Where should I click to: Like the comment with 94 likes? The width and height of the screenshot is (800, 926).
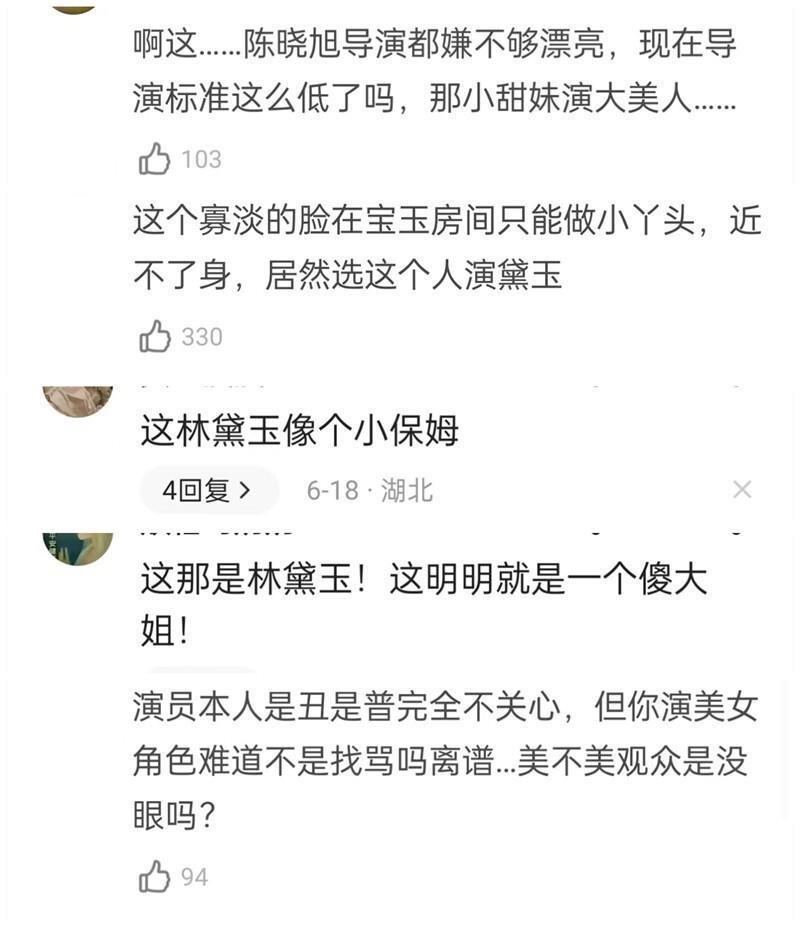[x=153, y=876]
